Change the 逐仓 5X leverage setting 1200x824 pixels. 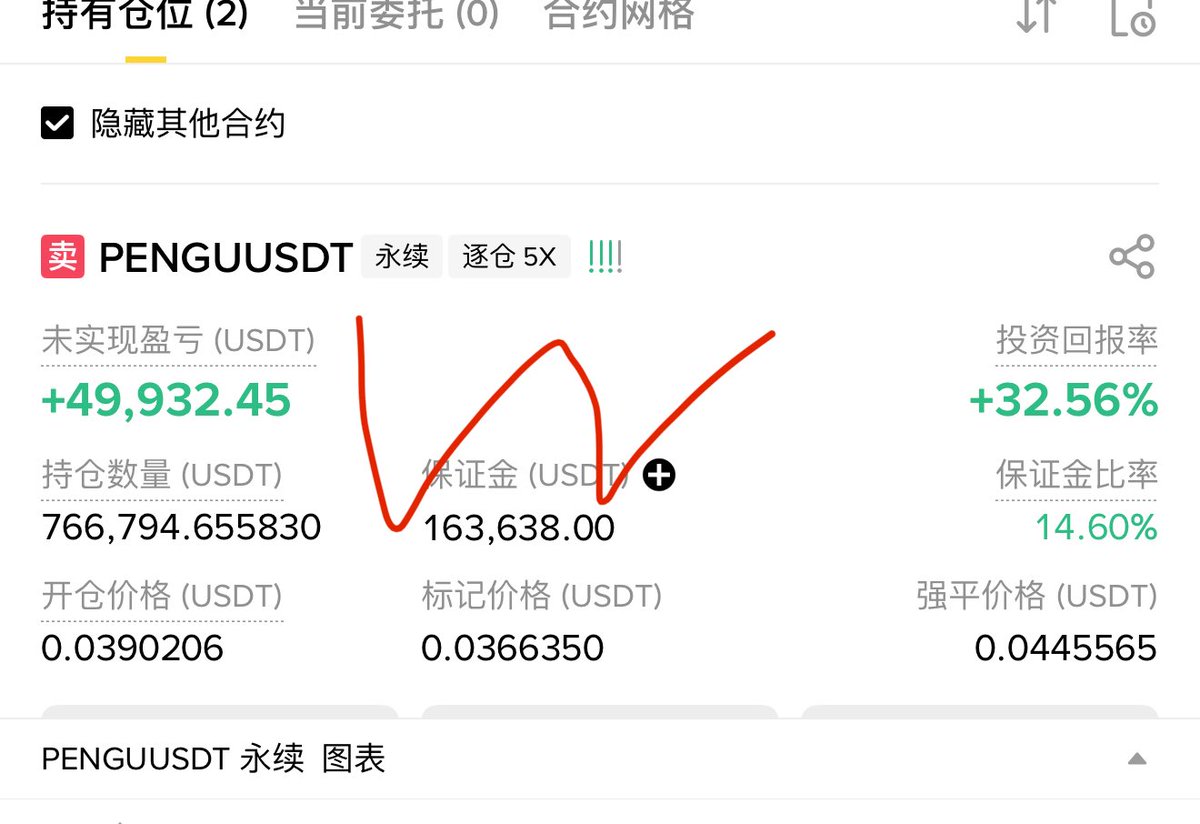pos(509,257)
